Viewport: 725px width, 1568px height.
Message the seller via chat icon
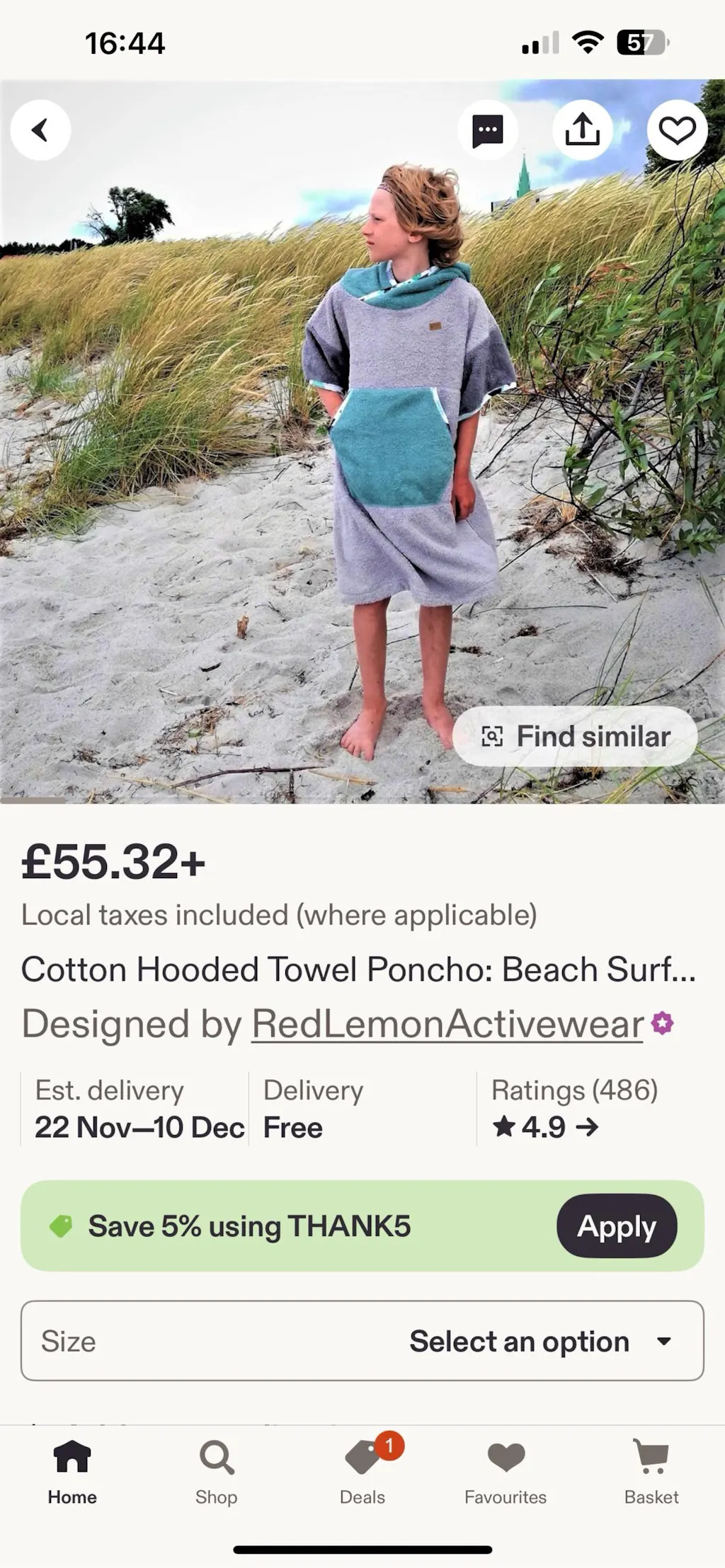point(487,130)
